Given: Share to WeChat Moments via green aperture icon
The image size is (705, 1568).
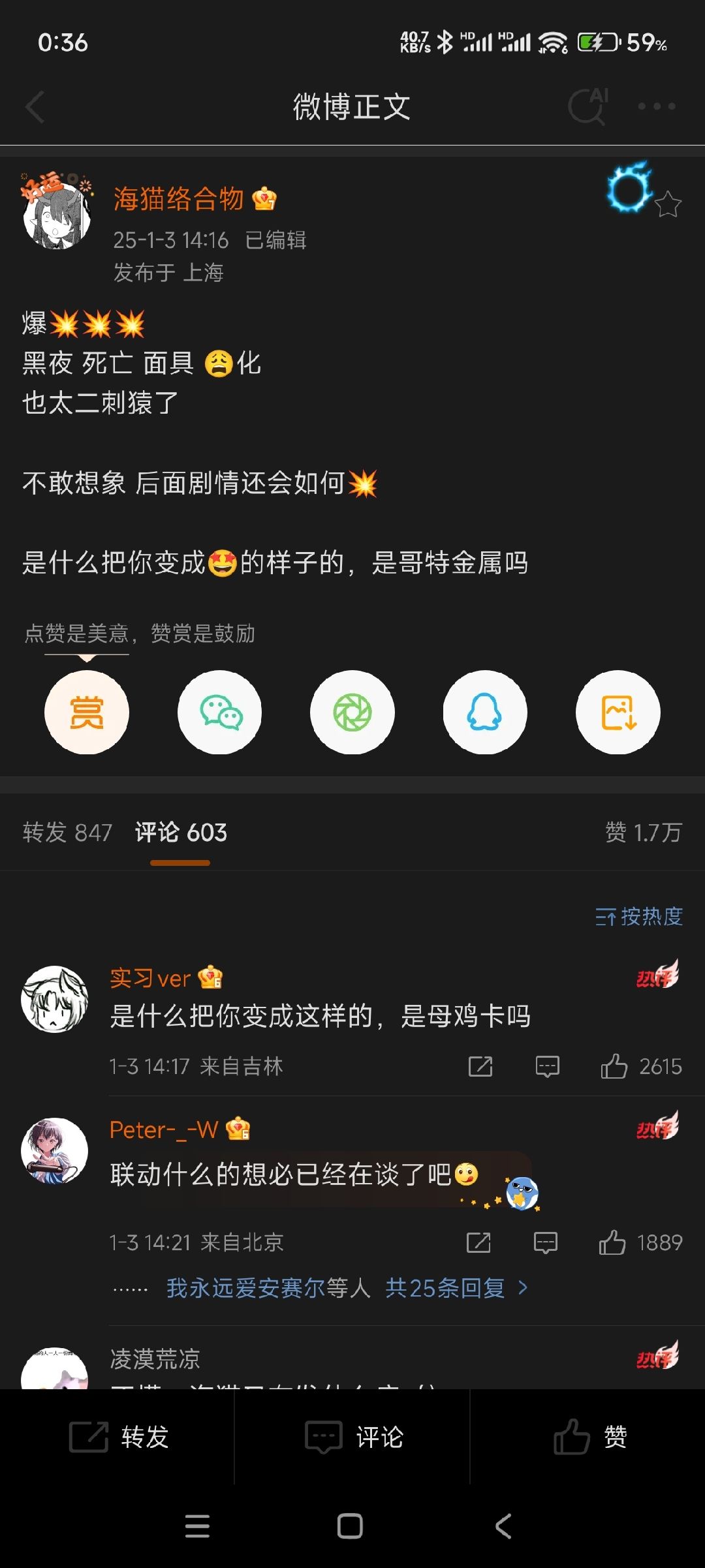Looking at the screenshot, I should [x=352, y=713].
